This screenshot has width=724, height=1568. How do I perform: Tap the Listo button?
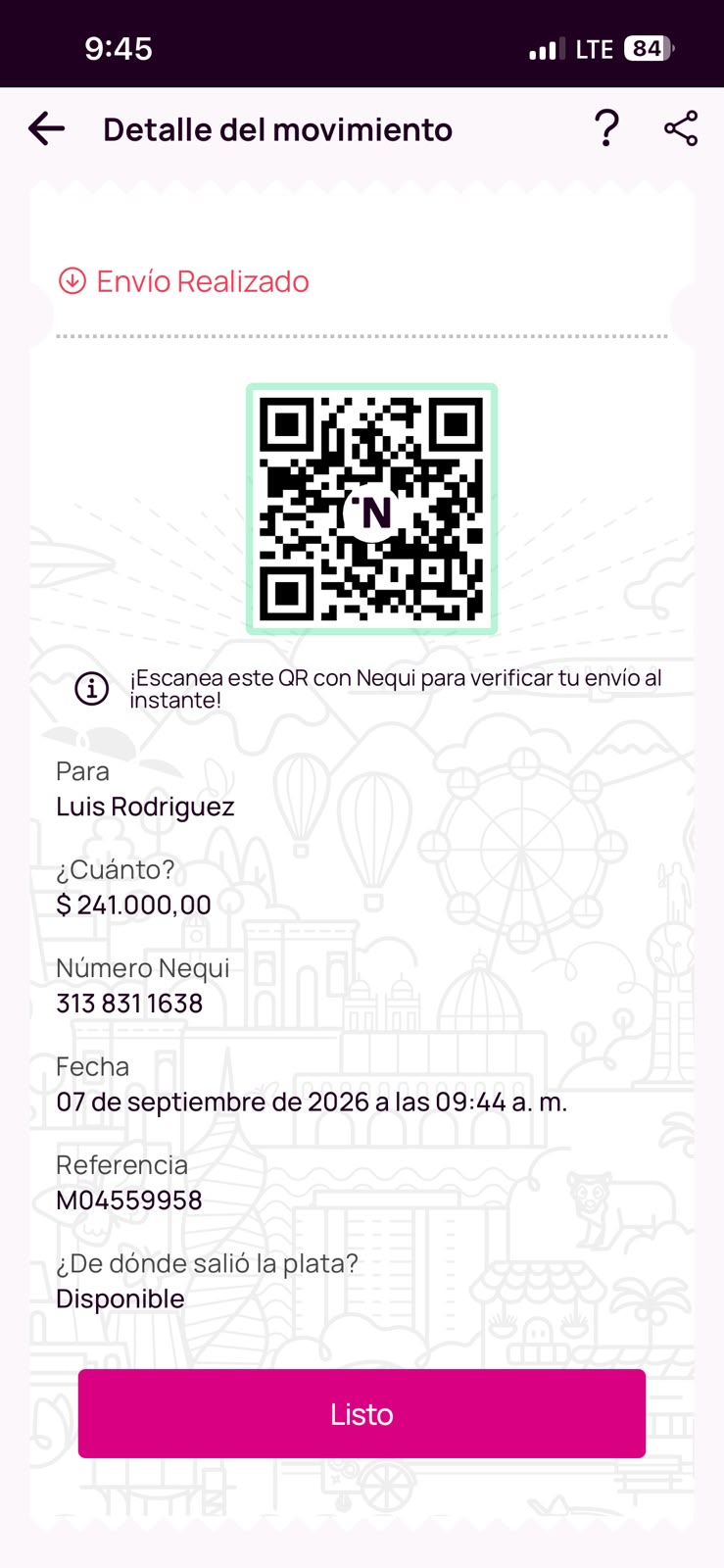click(362, 1413)
